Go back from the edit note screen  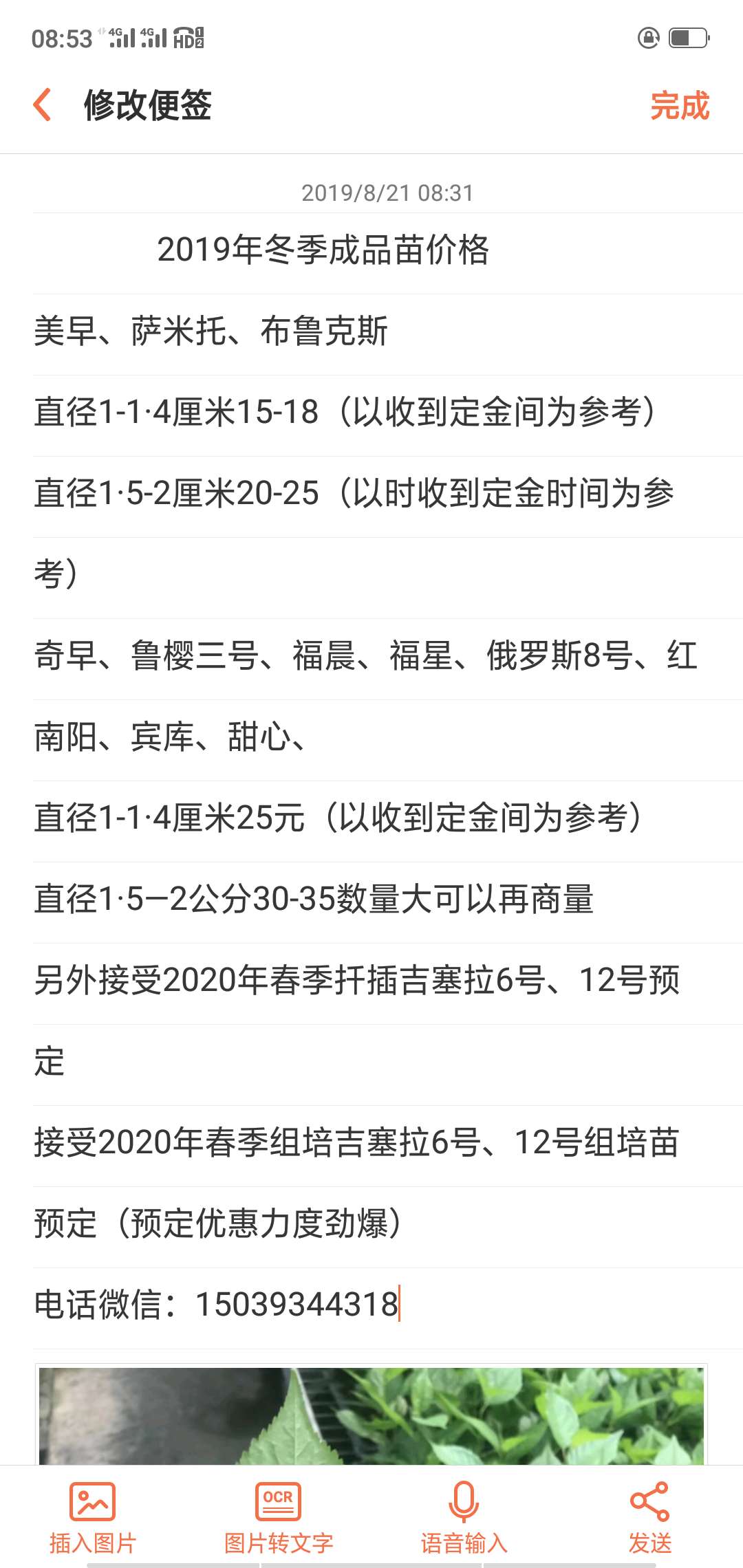coord(43,105)
